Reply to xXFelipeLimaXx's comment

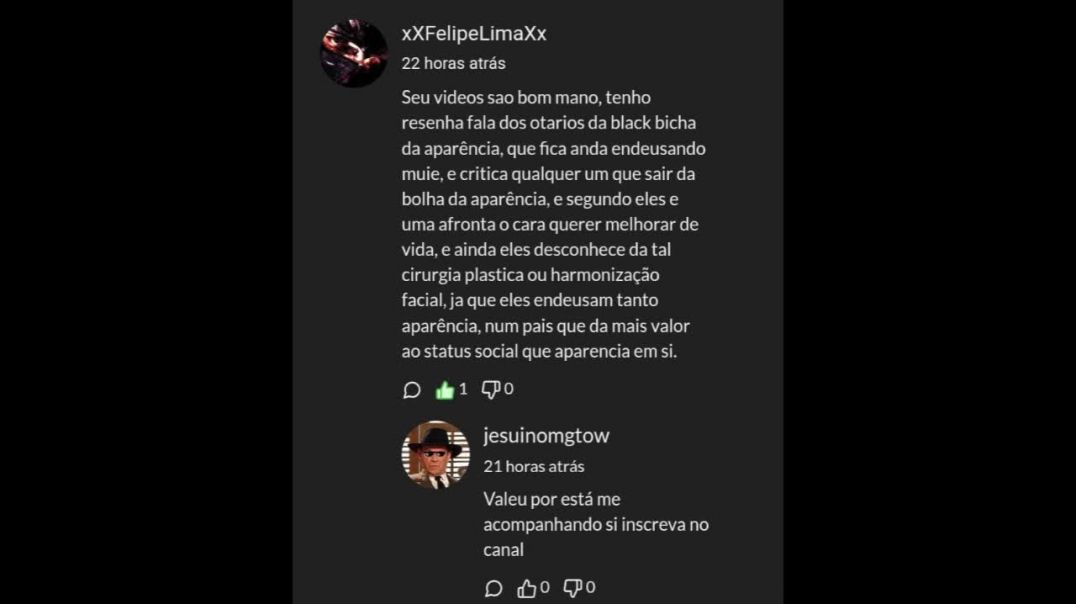click(x=412, y=390)
